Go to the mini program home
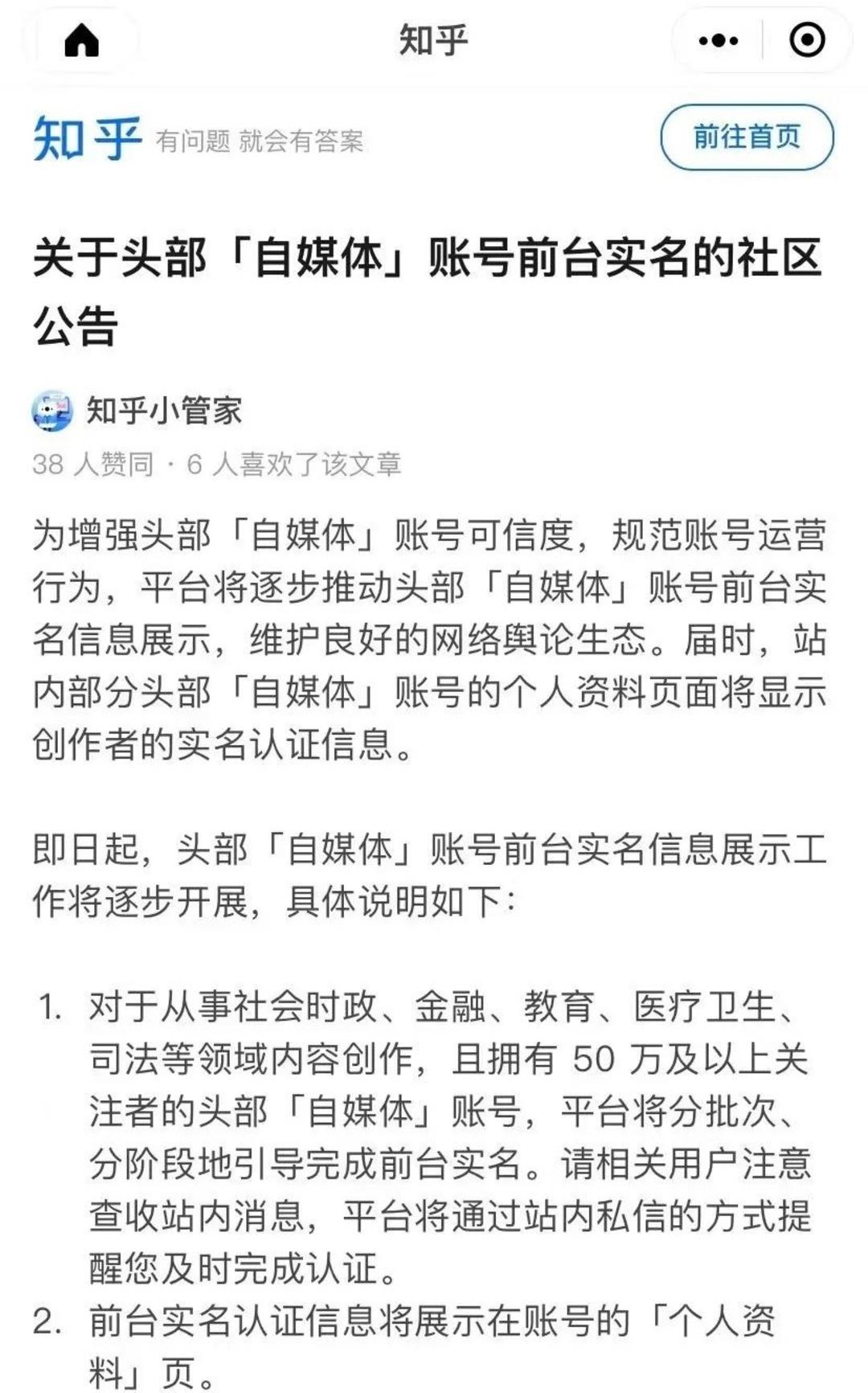868x1393 pixels. (81, 40)
